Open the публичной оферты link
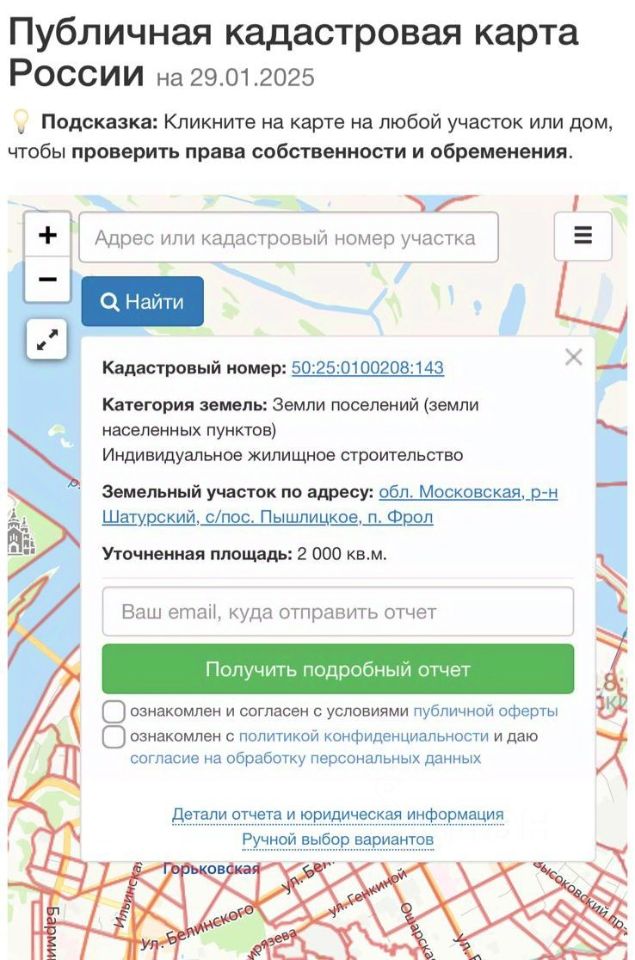The image size is (635, 960). tap(485, 712)
